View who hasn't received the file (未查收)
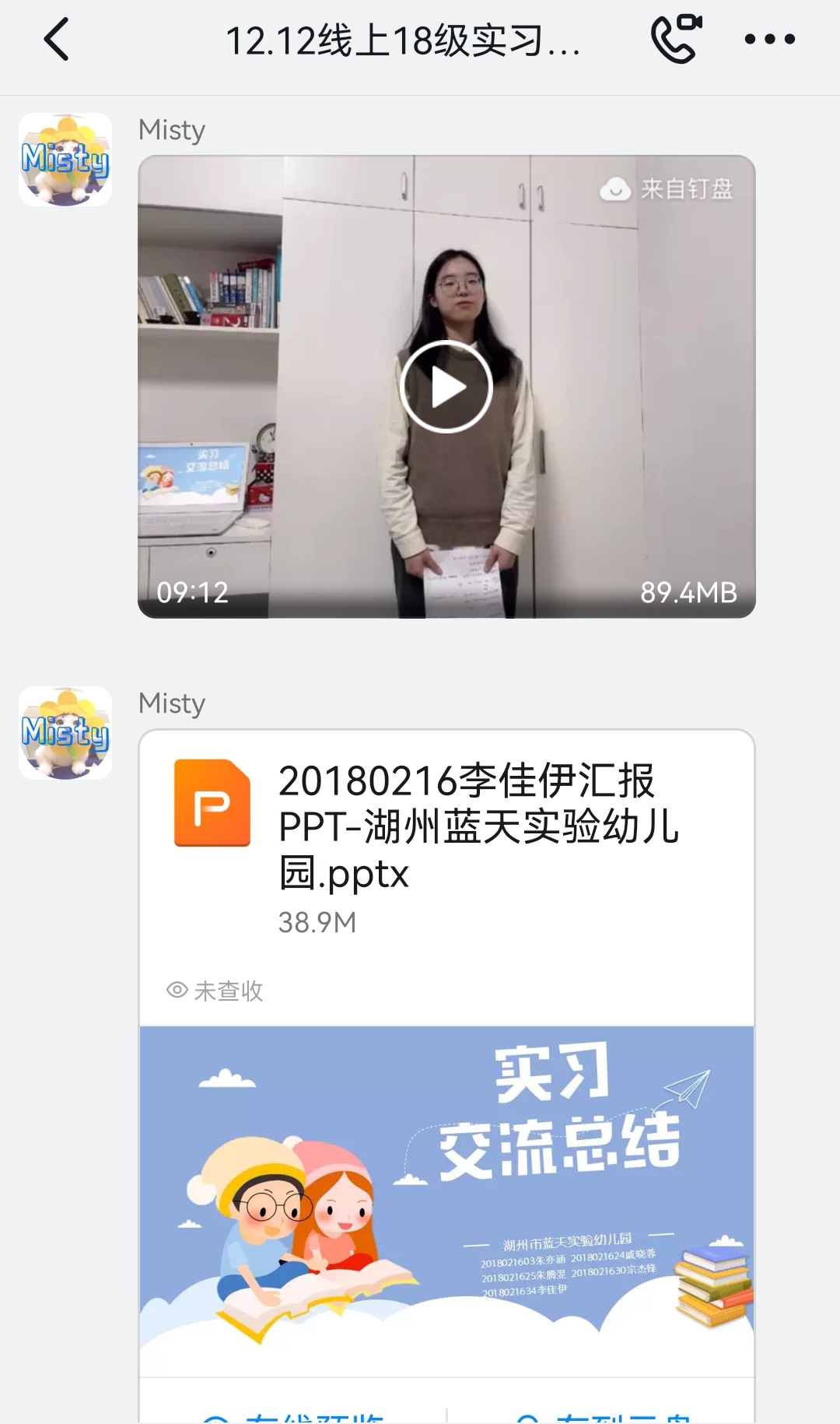This screenshot has width=840, height=1424. click(215, 991)
